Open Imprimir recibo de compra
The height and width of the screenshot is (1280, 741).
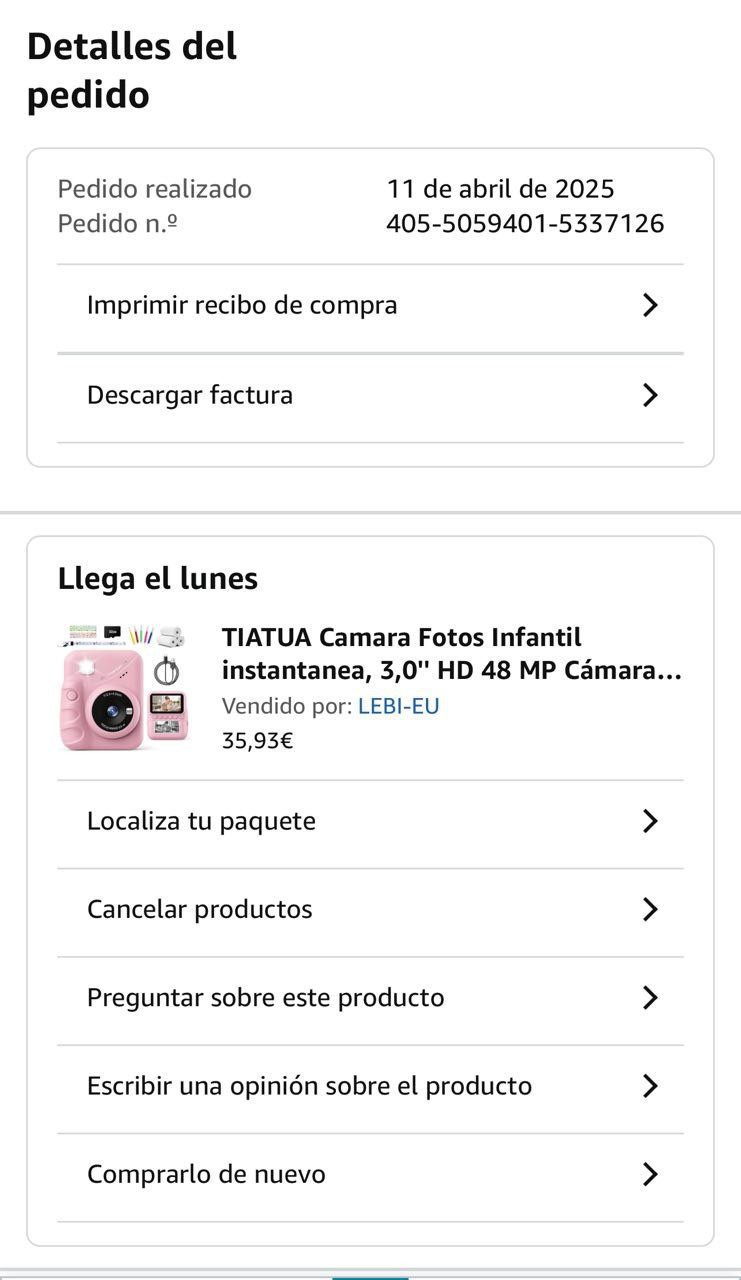tap(370, 306)
